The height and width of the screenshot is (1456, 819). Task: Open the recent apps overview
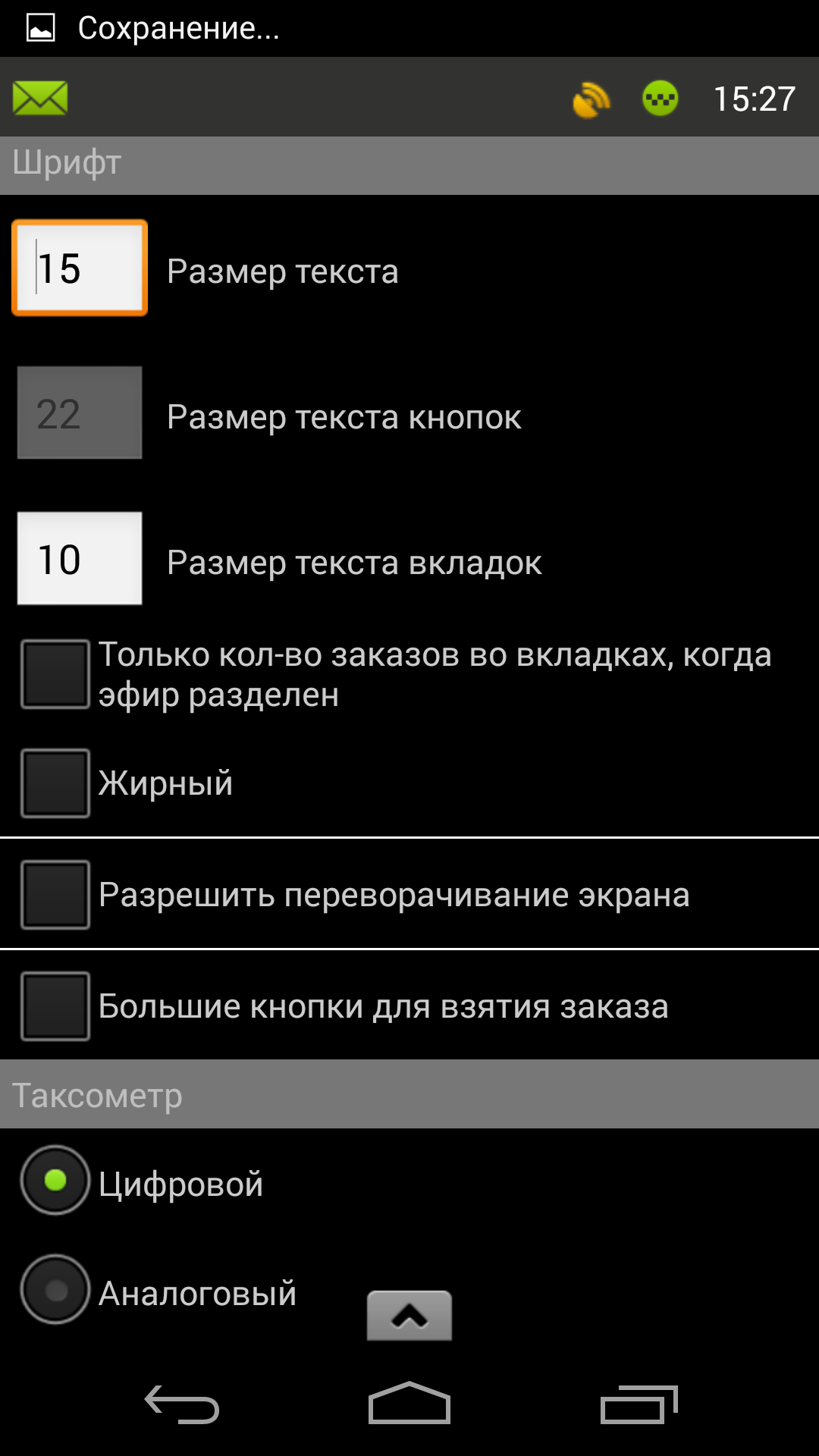tap(639, 1404)
